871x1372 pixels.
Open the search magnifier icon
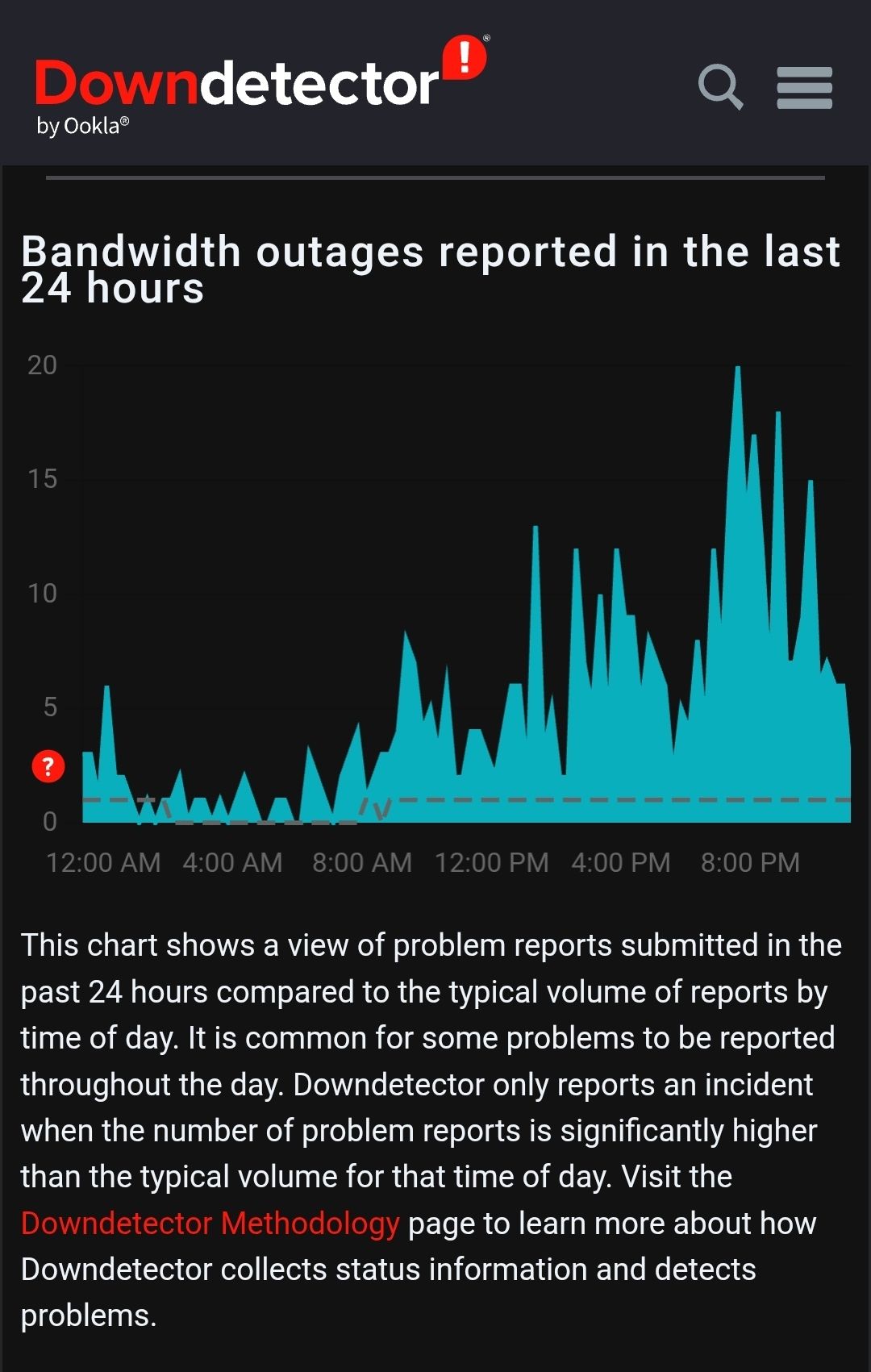tap(719, 86)
